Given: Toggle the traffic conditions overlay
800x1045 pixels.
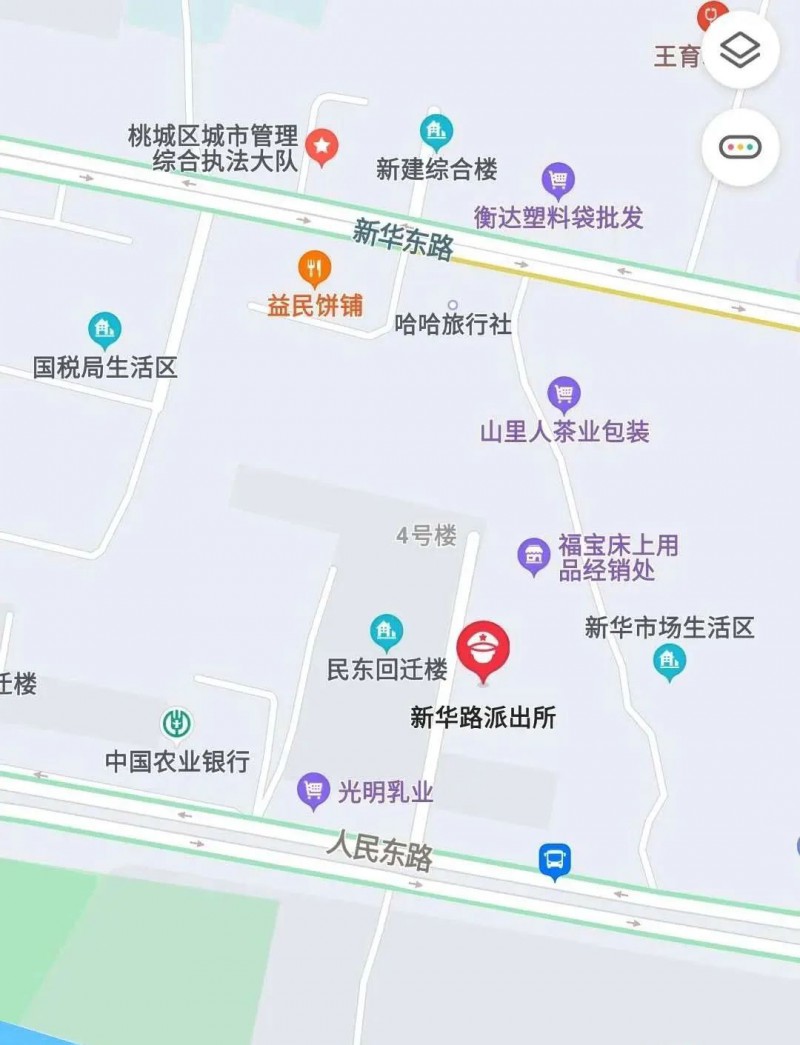Looking at the screenshot, I should (740, 148).
